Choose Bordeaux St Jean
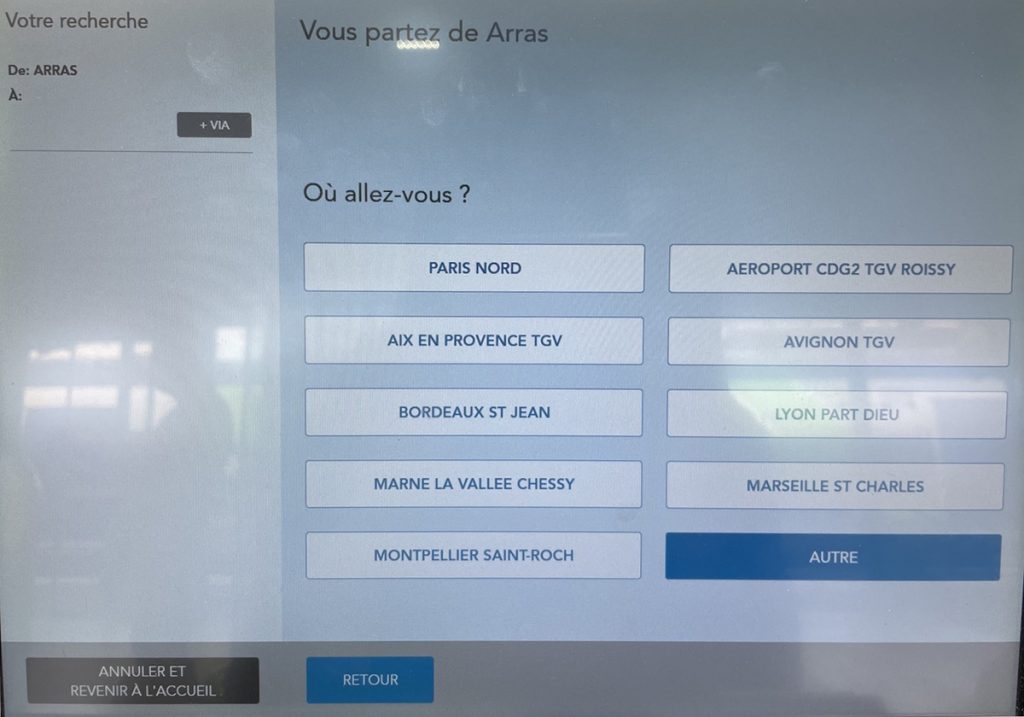1024x717 pixels. 474,412
